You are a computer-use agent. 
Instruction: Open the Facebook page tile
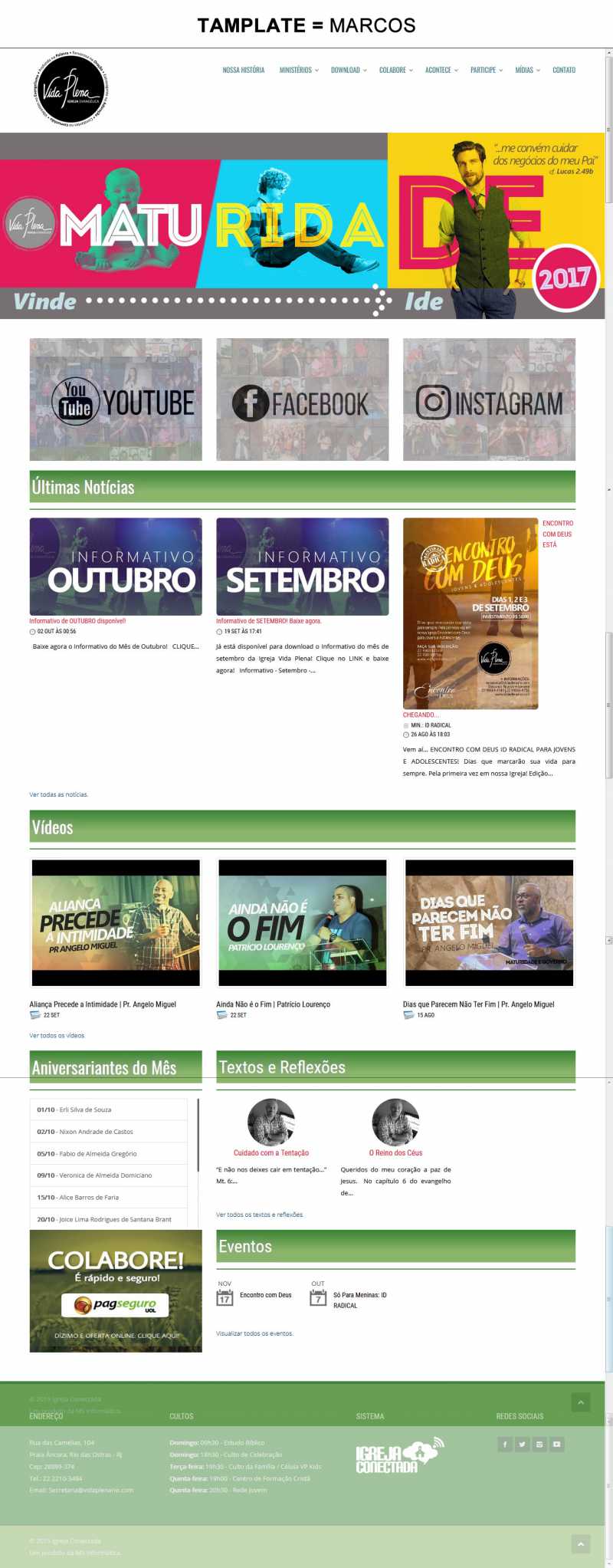(x=302, y=399)
